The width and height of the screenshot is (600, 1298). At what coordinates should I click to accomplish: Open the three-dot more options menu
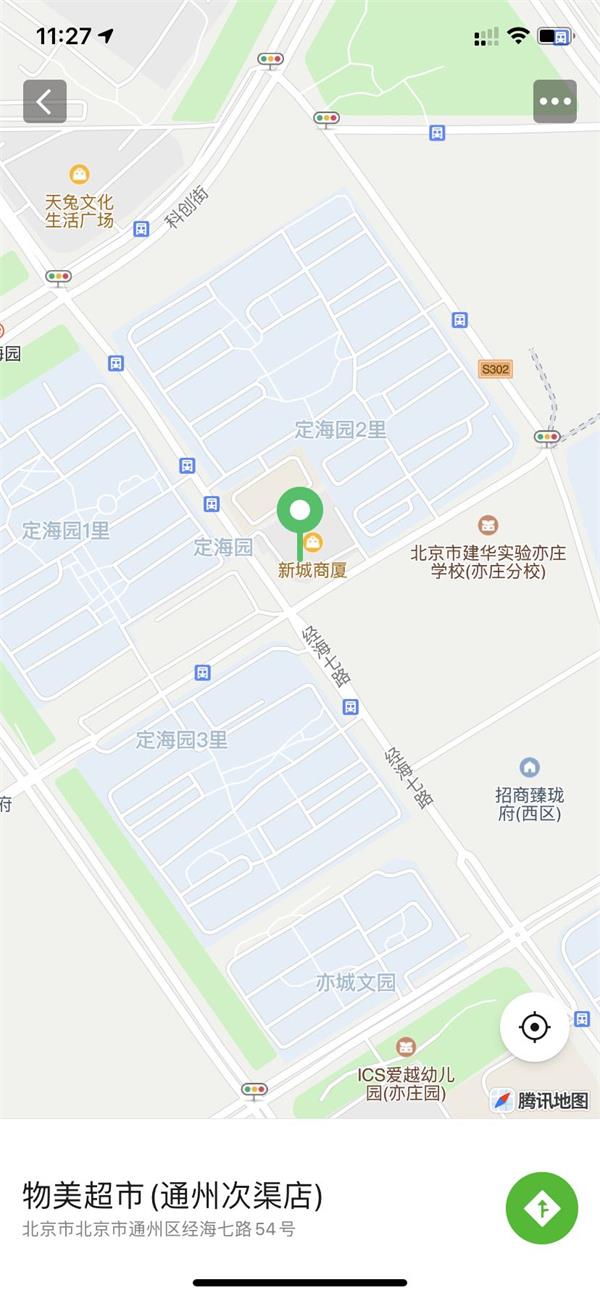coord(555,101)
